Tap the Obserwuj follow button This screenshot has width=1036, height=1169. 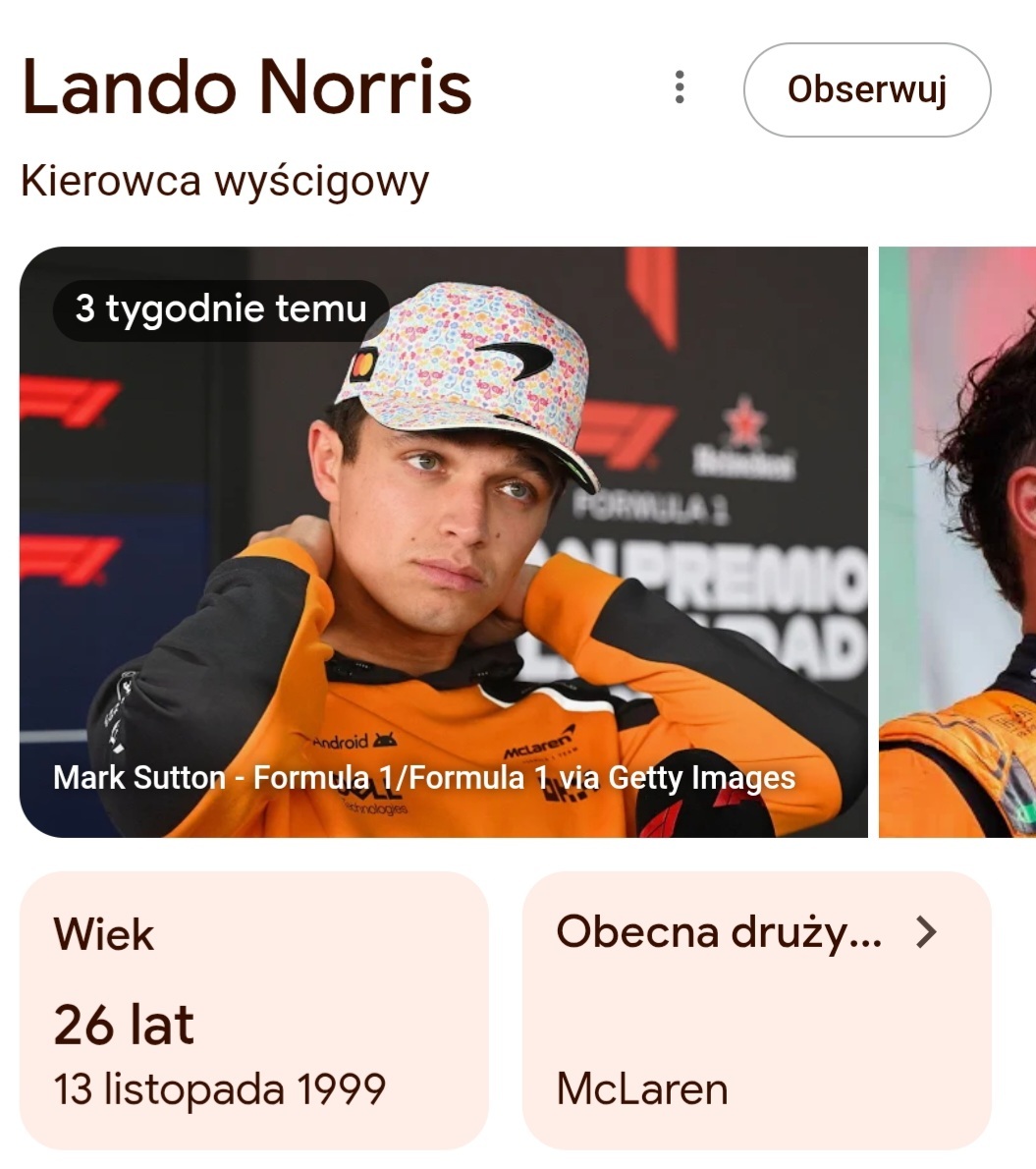pyautogui.click(x=866, y=89)
